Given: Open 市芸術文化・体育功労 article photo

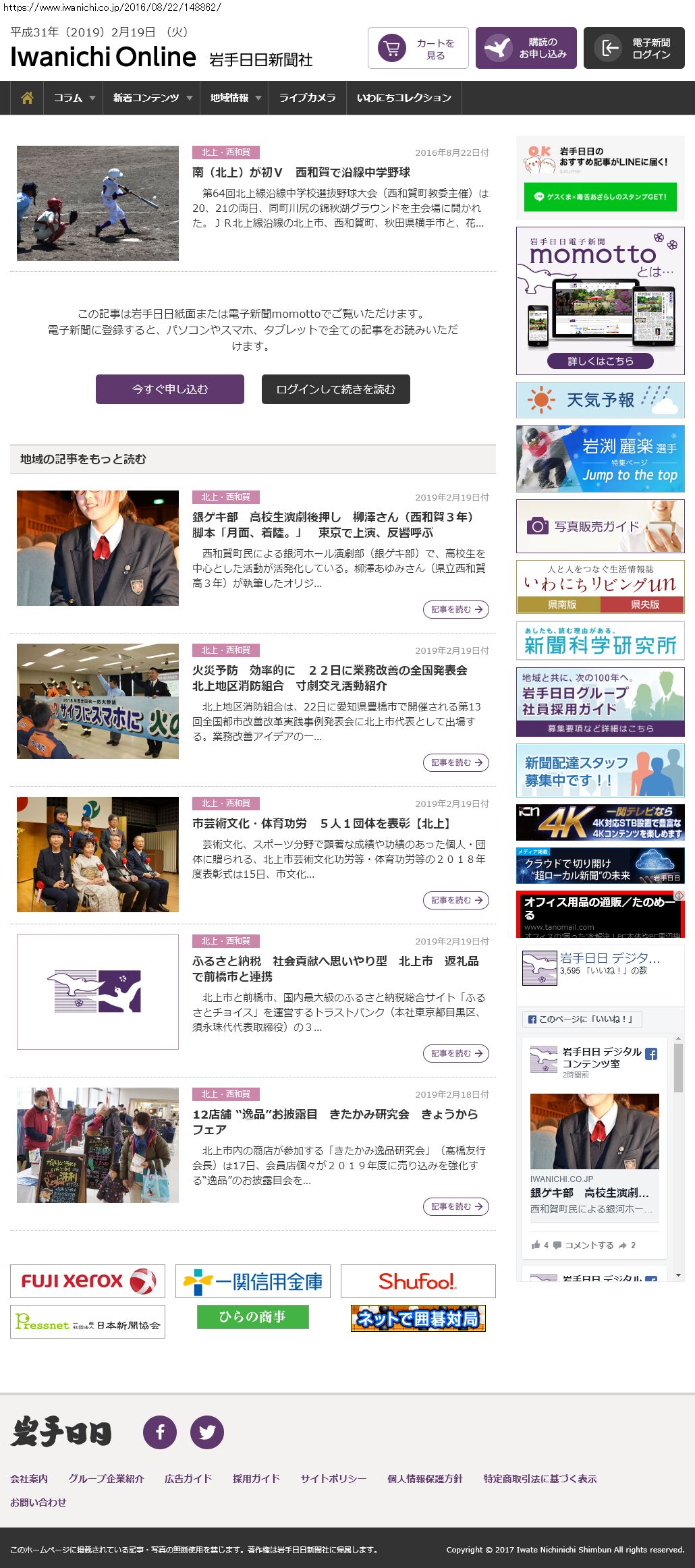Looking at the screenshot, I should click(x=98, y=854).
